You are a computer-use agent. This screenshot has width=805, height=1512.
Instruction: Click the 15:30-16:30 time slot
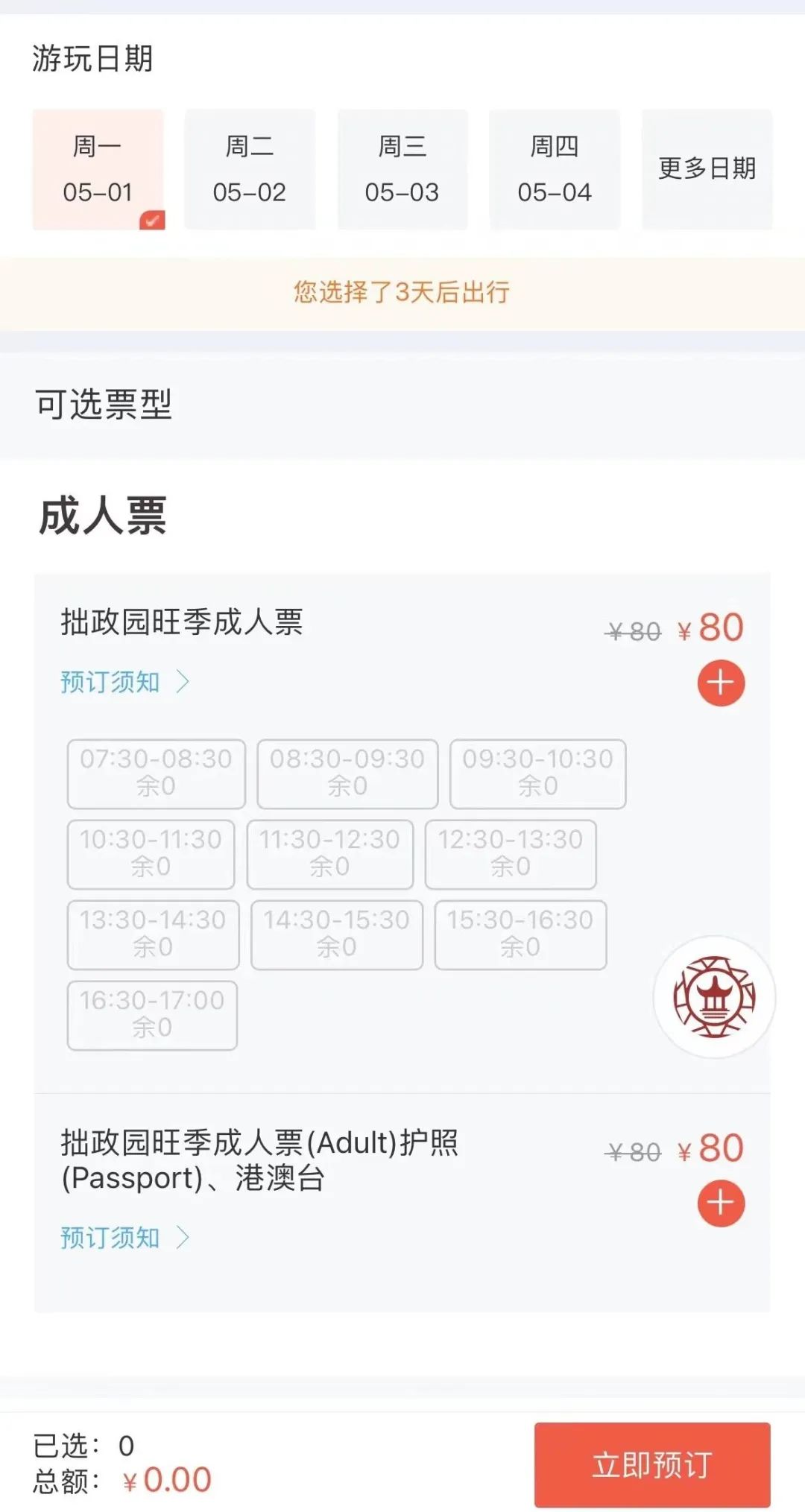[x=520, y=935]
